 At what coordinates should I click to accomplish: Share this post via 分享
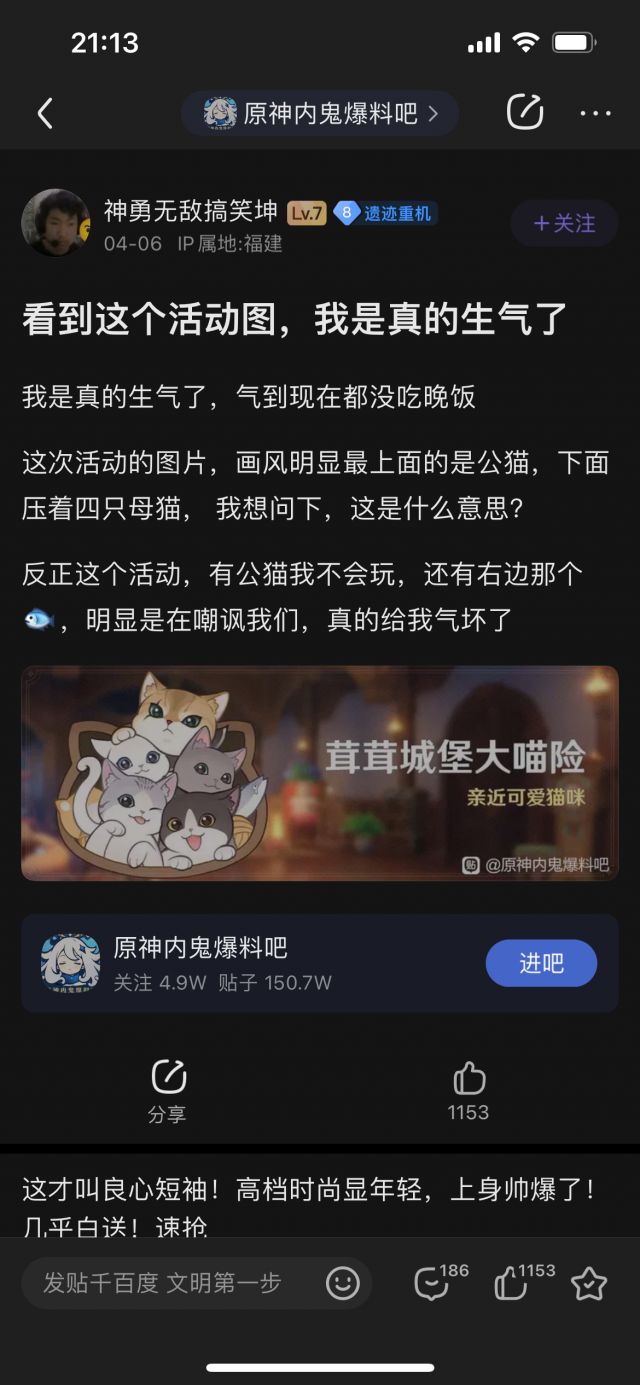pyautogui.click(x=168, y=1091)
